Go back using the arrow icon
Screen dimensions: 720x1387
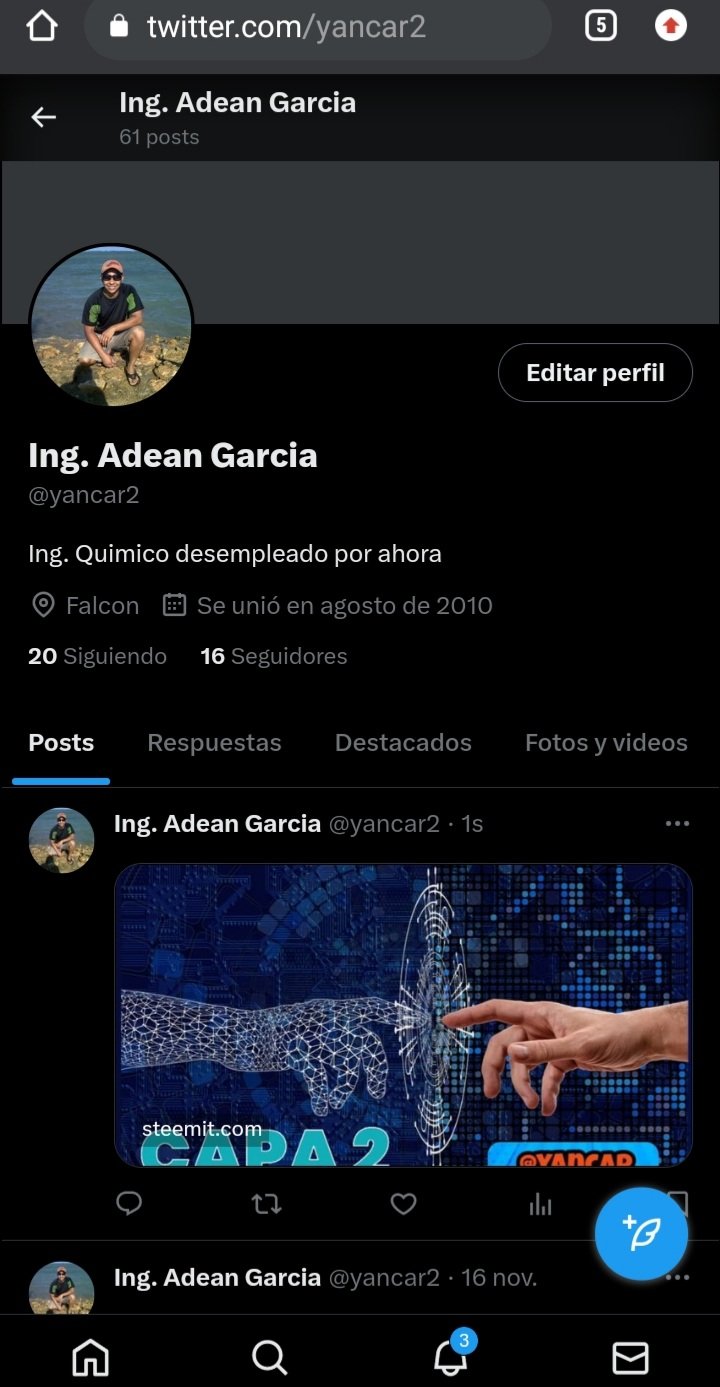(x=44, y=118)
